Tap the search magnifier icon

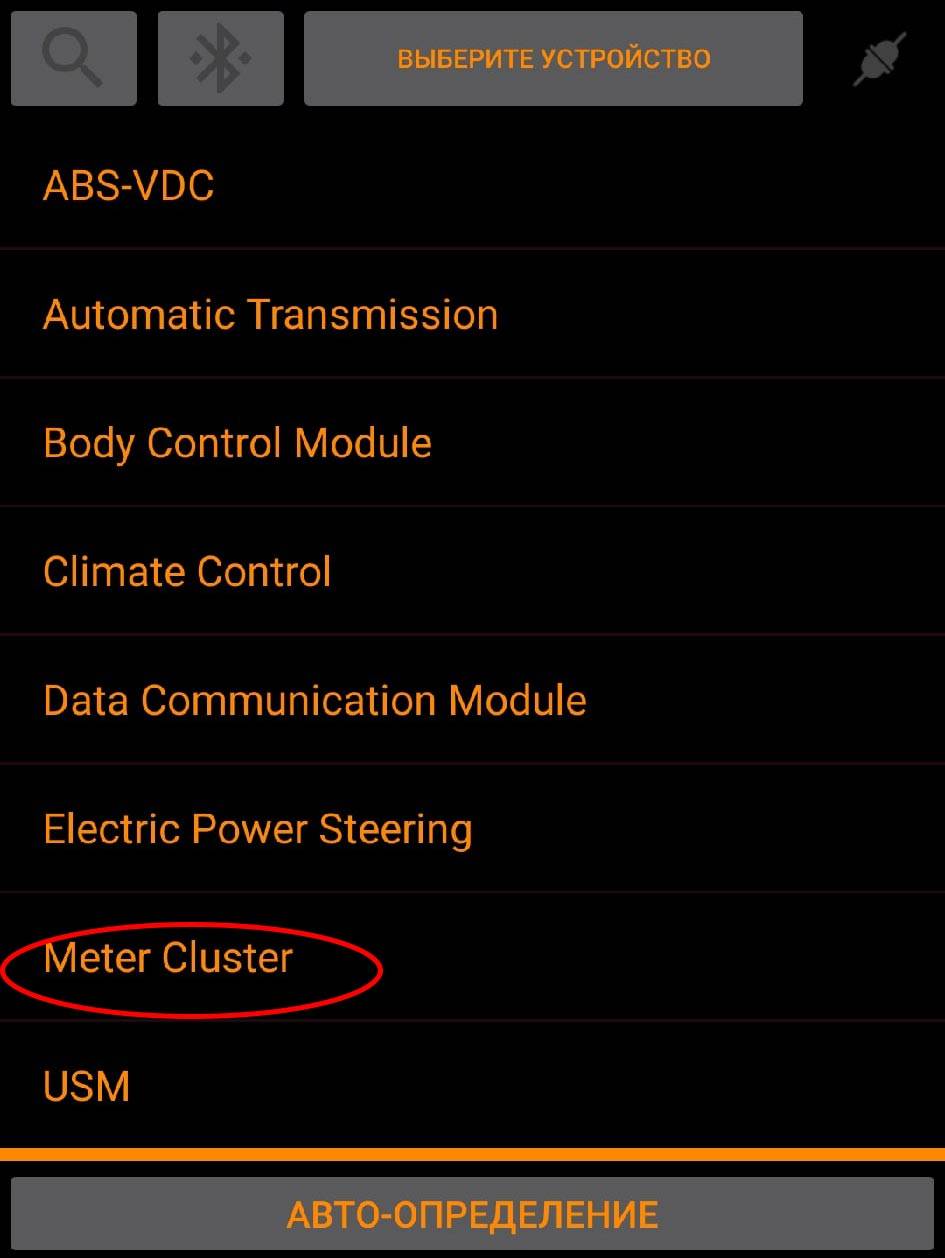74,58
